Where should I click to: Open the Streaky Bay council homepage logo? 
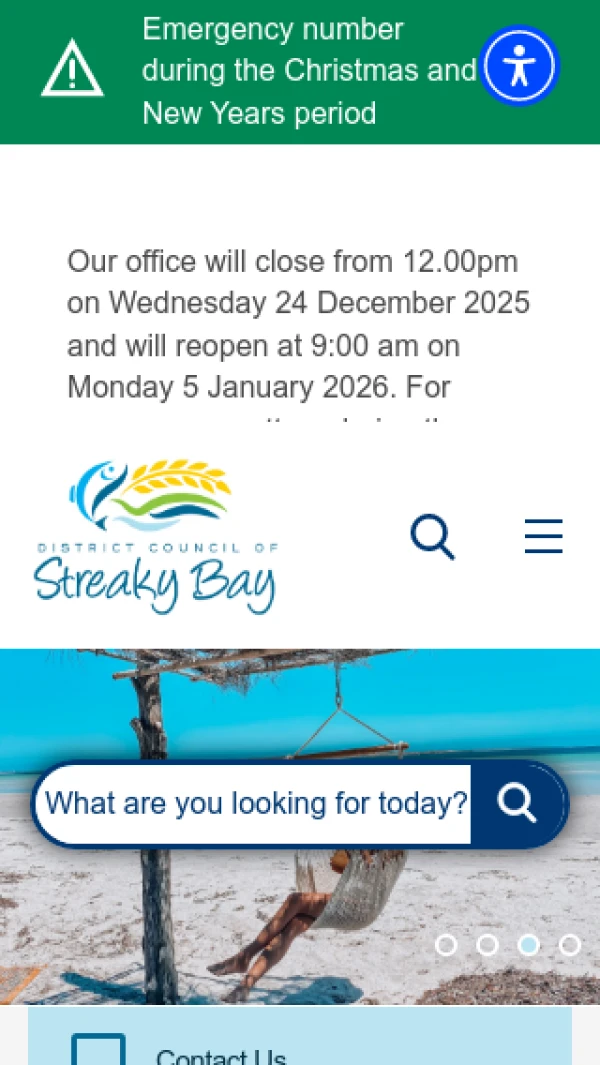click(156, 537)
